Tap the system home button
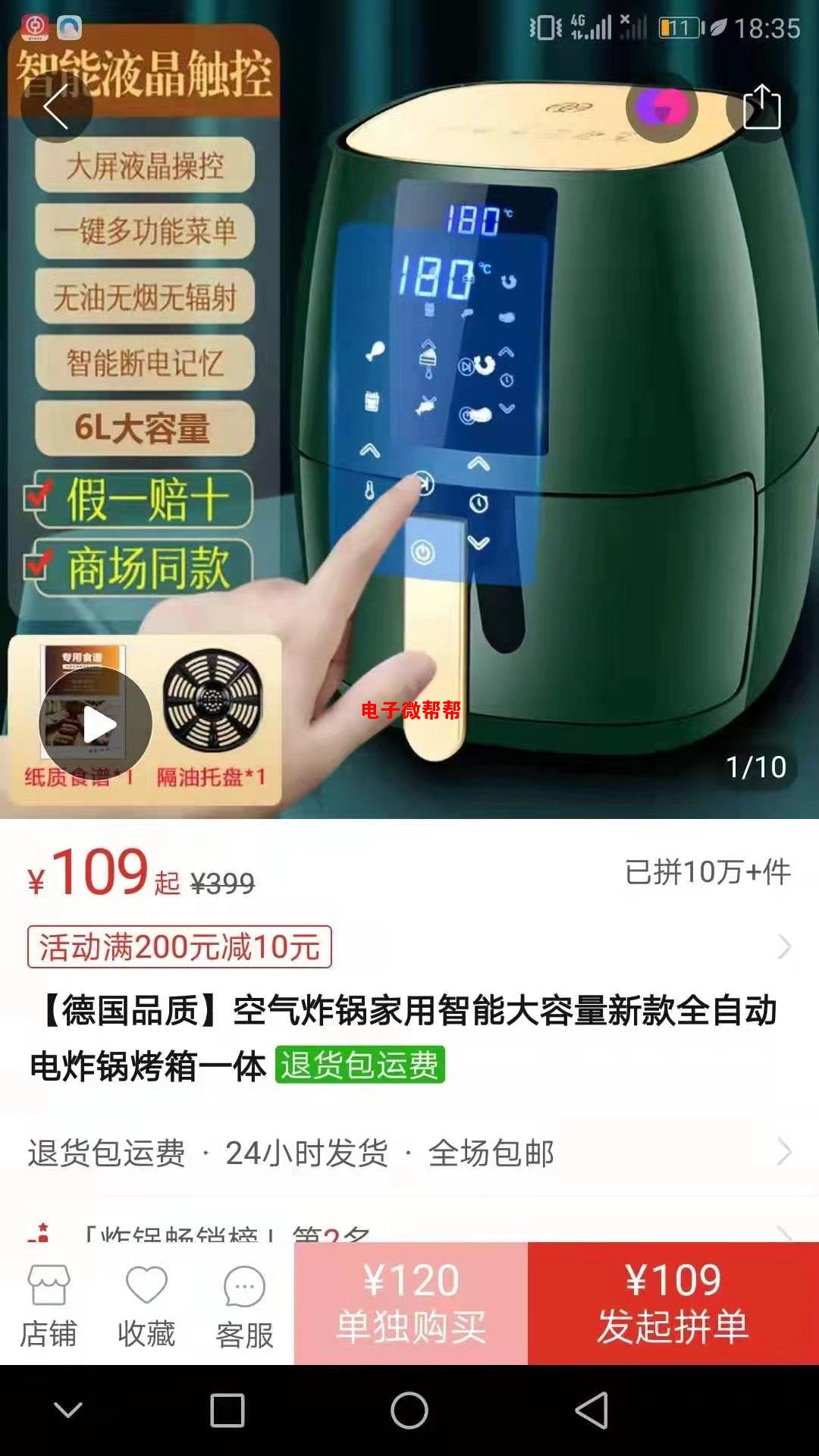The width and height of the screenshot is (819, 1456). (409, 1410)
